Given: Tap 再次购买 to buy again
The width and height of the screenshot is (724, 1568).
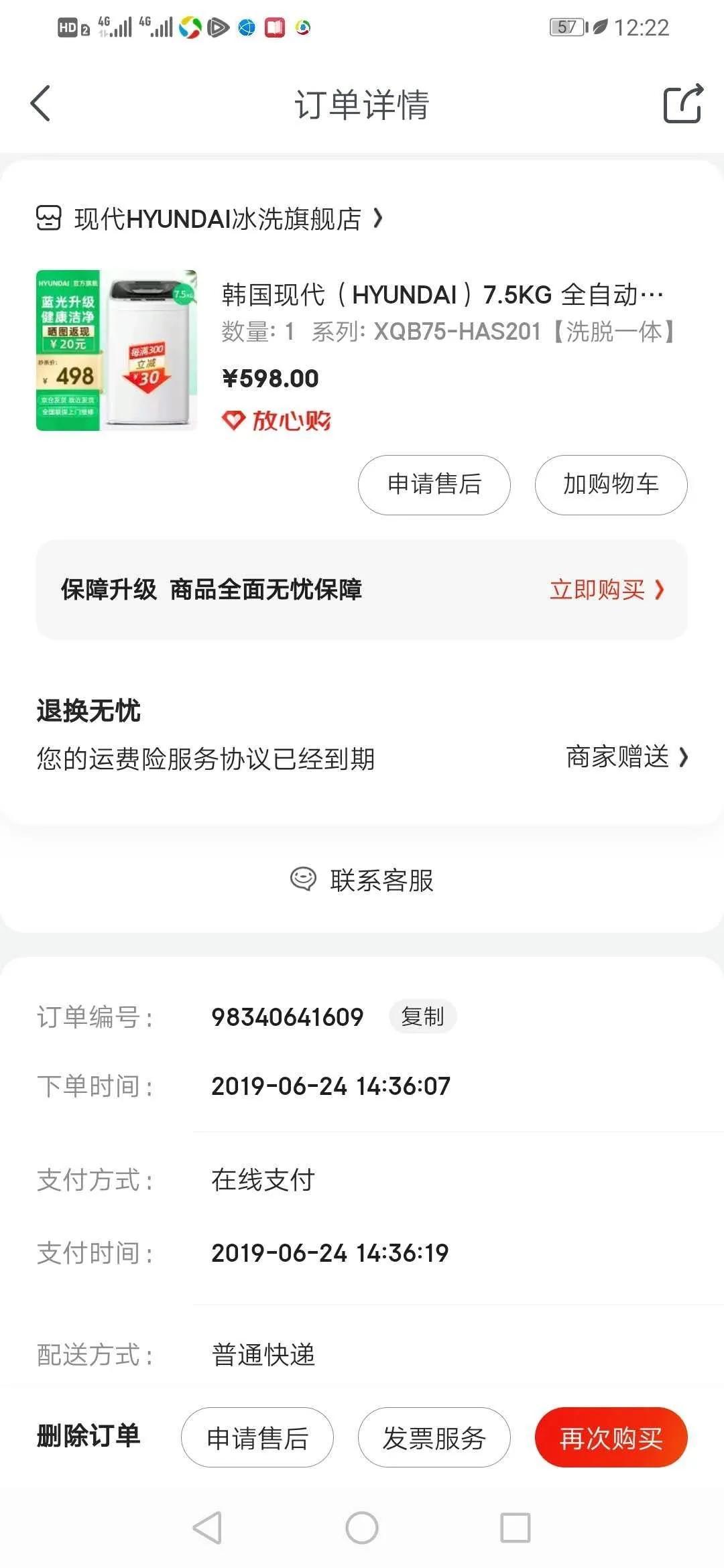Looking at the screenshot, I should 611,1438.
